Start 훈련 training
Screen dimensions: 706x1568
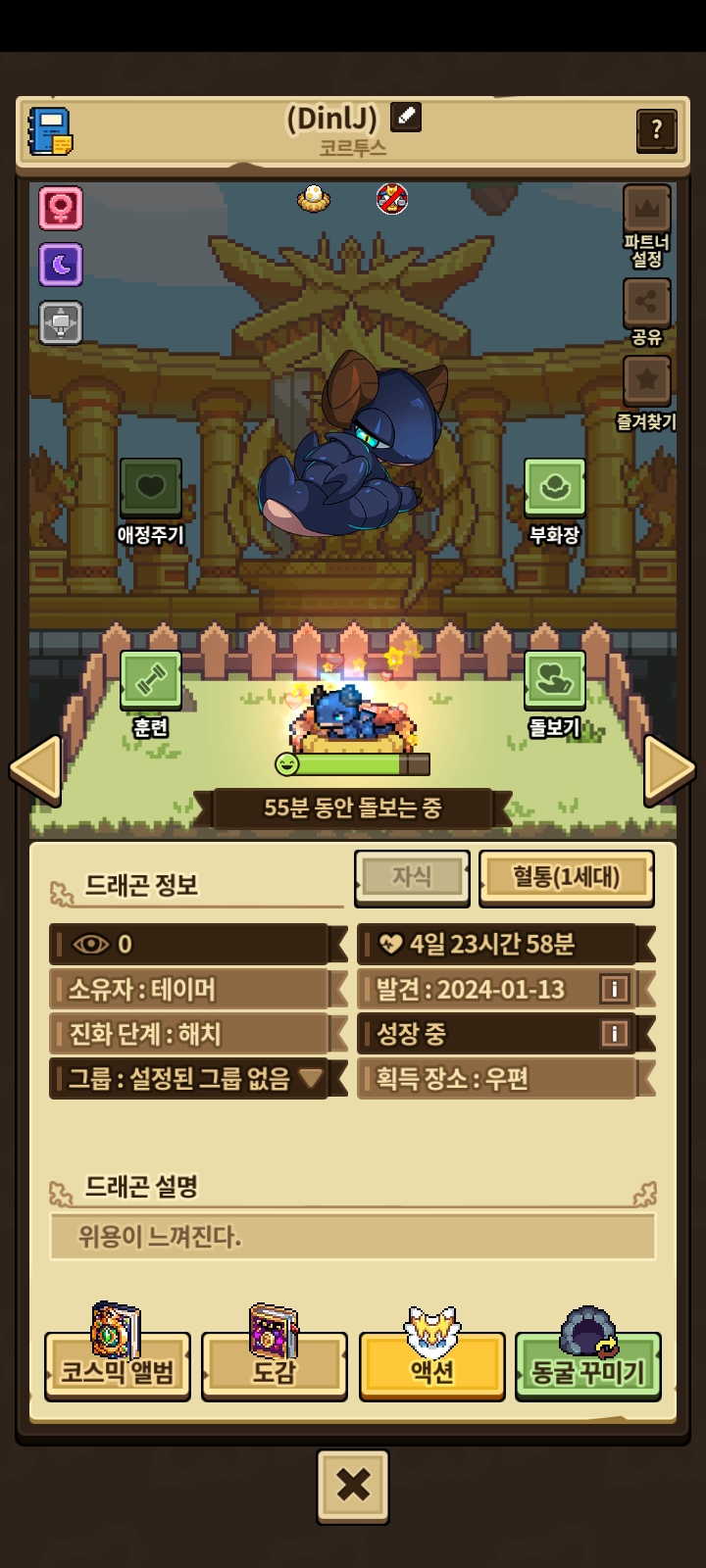151,680
